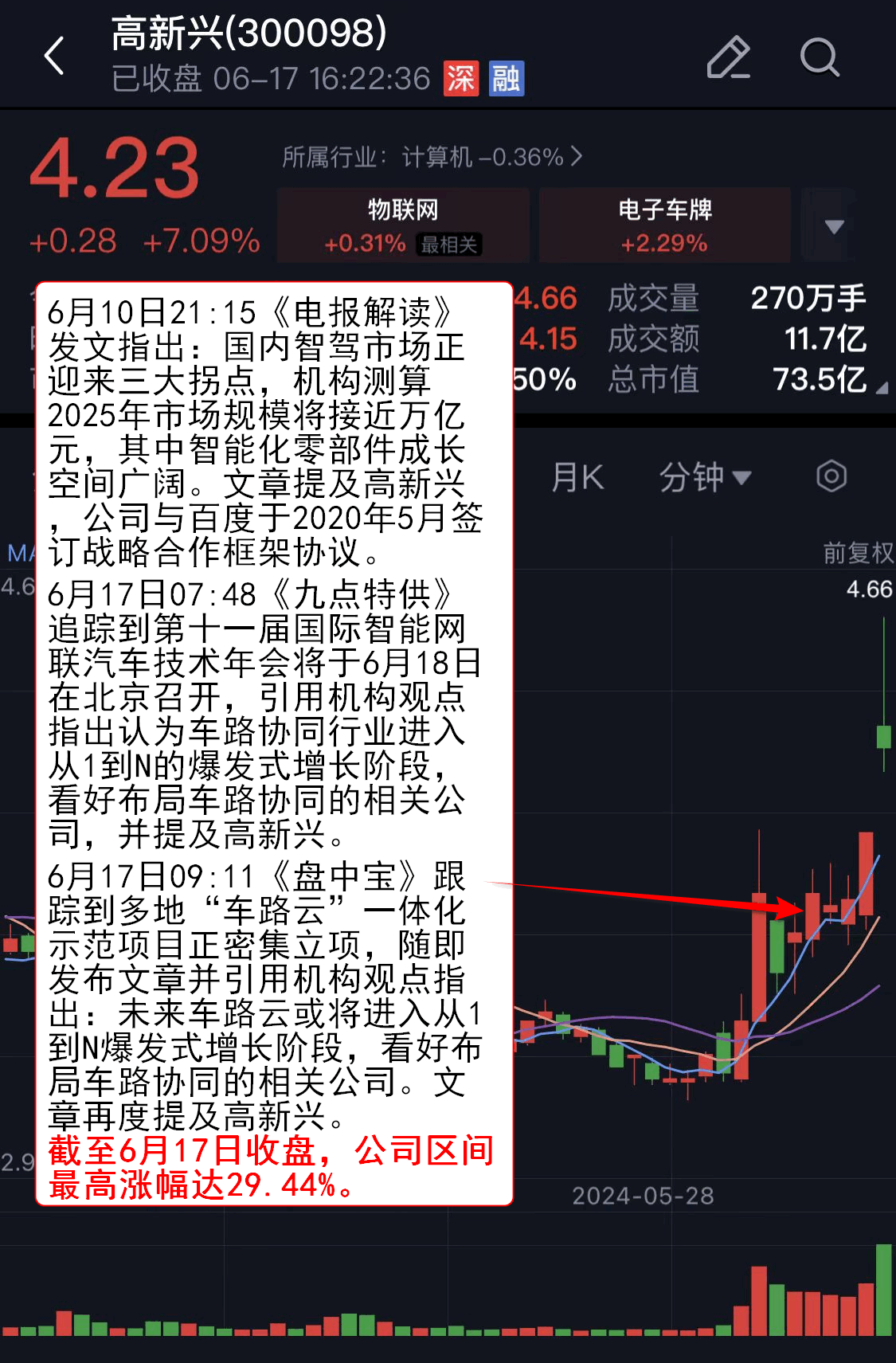896x1363 pixels.
Task: Expand the 总市值 details arrow
Action: (882, 388)
